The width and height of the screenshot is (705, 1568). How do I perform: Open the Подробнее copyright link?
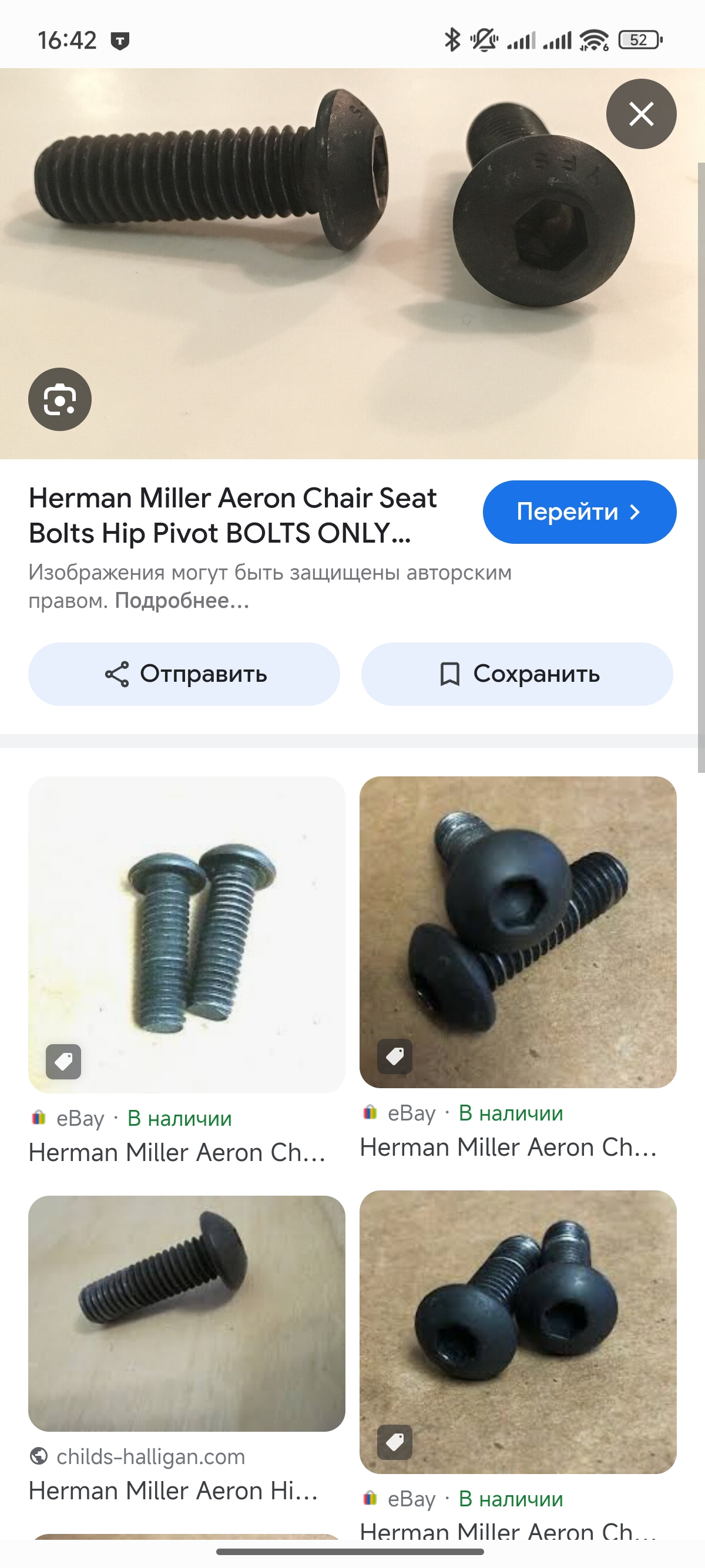(182, 601)
